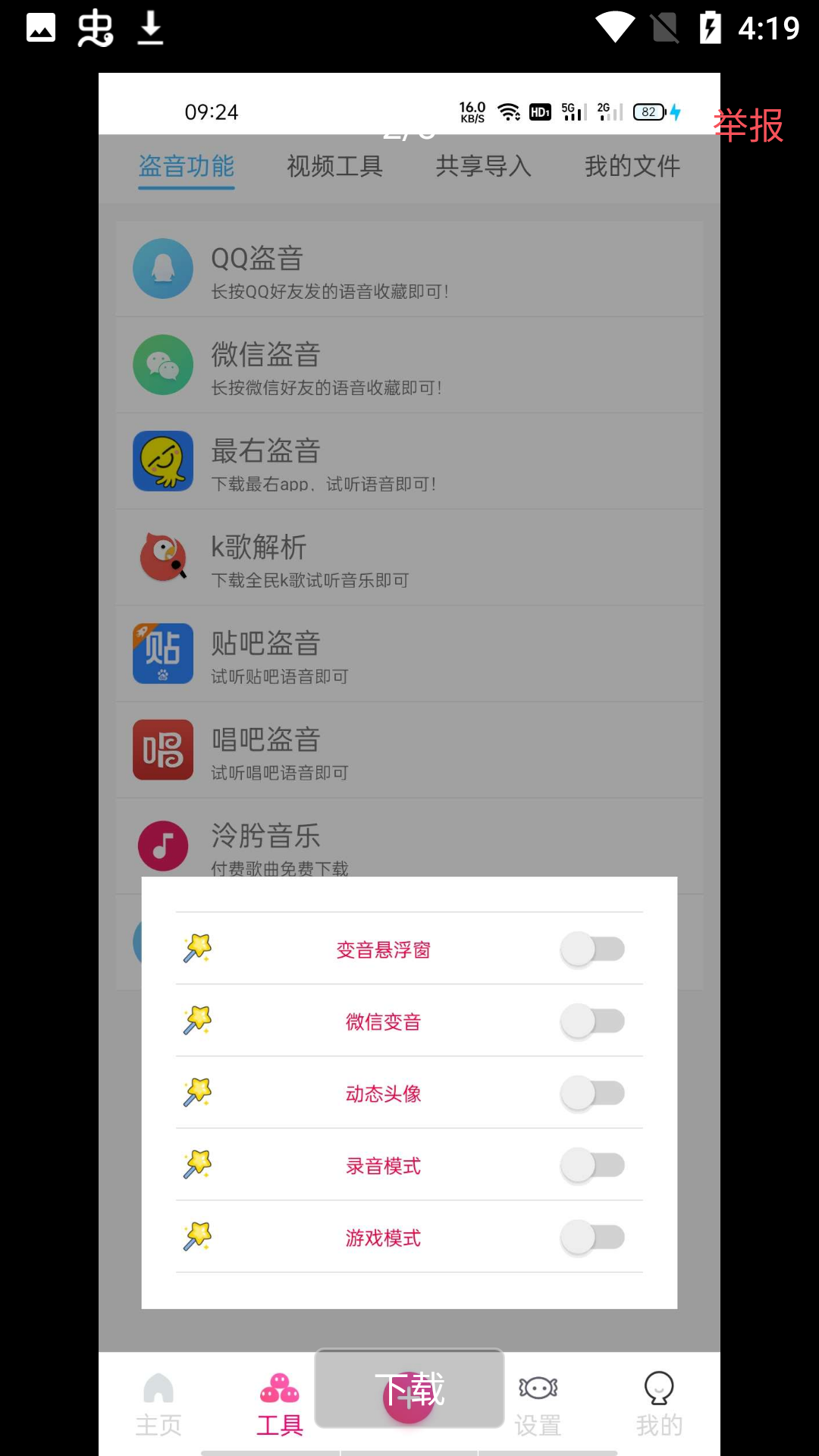Tap the magic wand icon beside 变音悬浮窗
This screenshot has height=1456, width=819.
coord(196,949)
